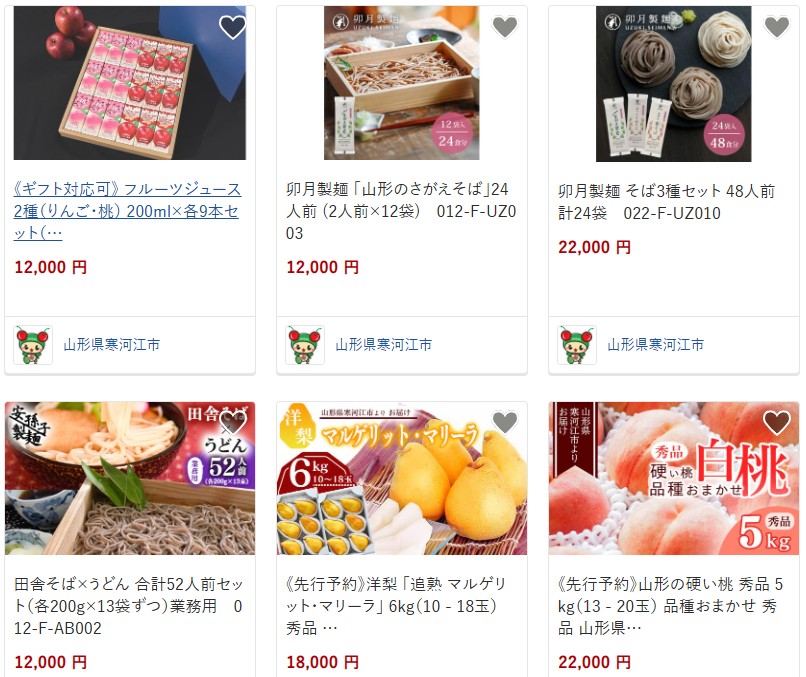Open 山形県寒河江市 link under さがえそば
This screenshot has height=677, width=806.
[x=384, y=344]
